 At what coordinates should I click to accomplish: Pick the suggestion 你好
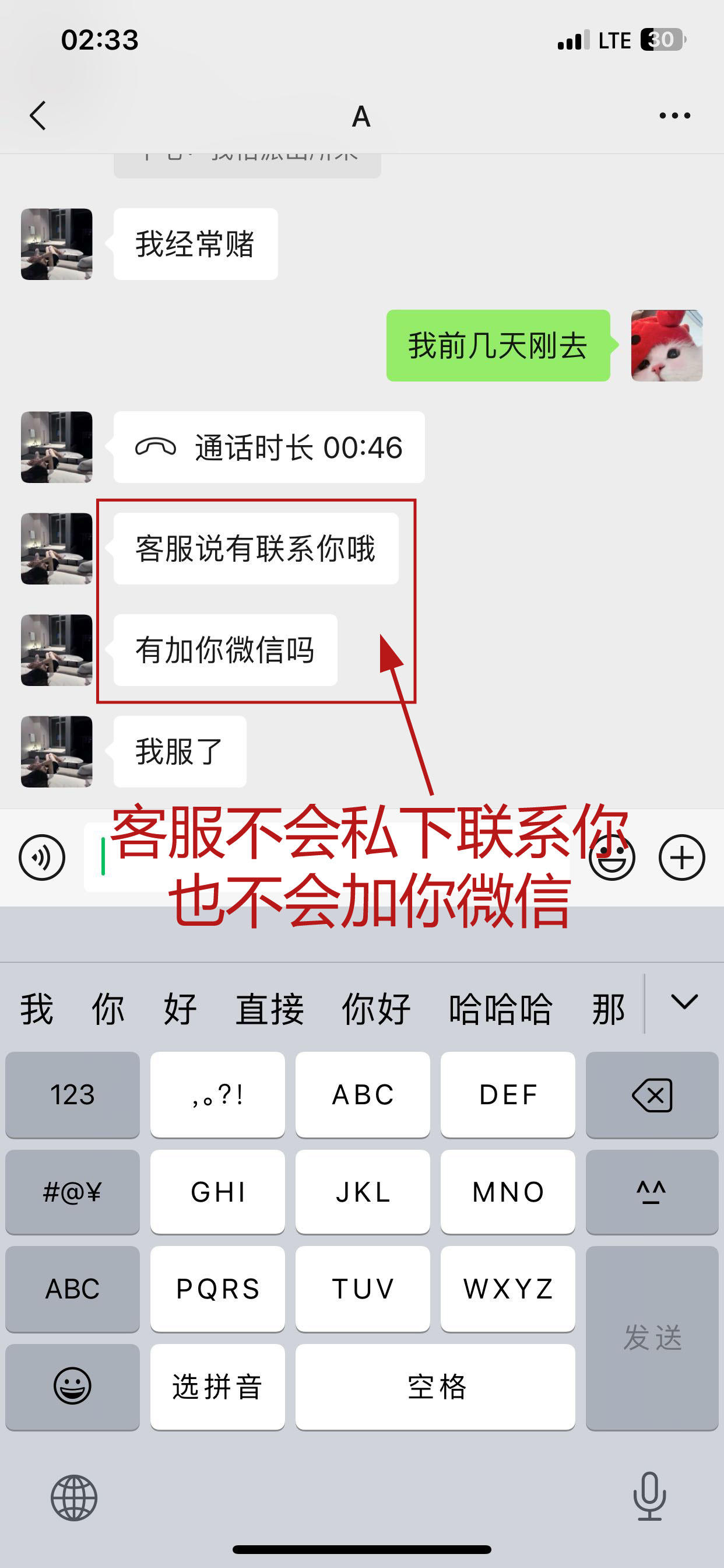(x=375, y=1009)
